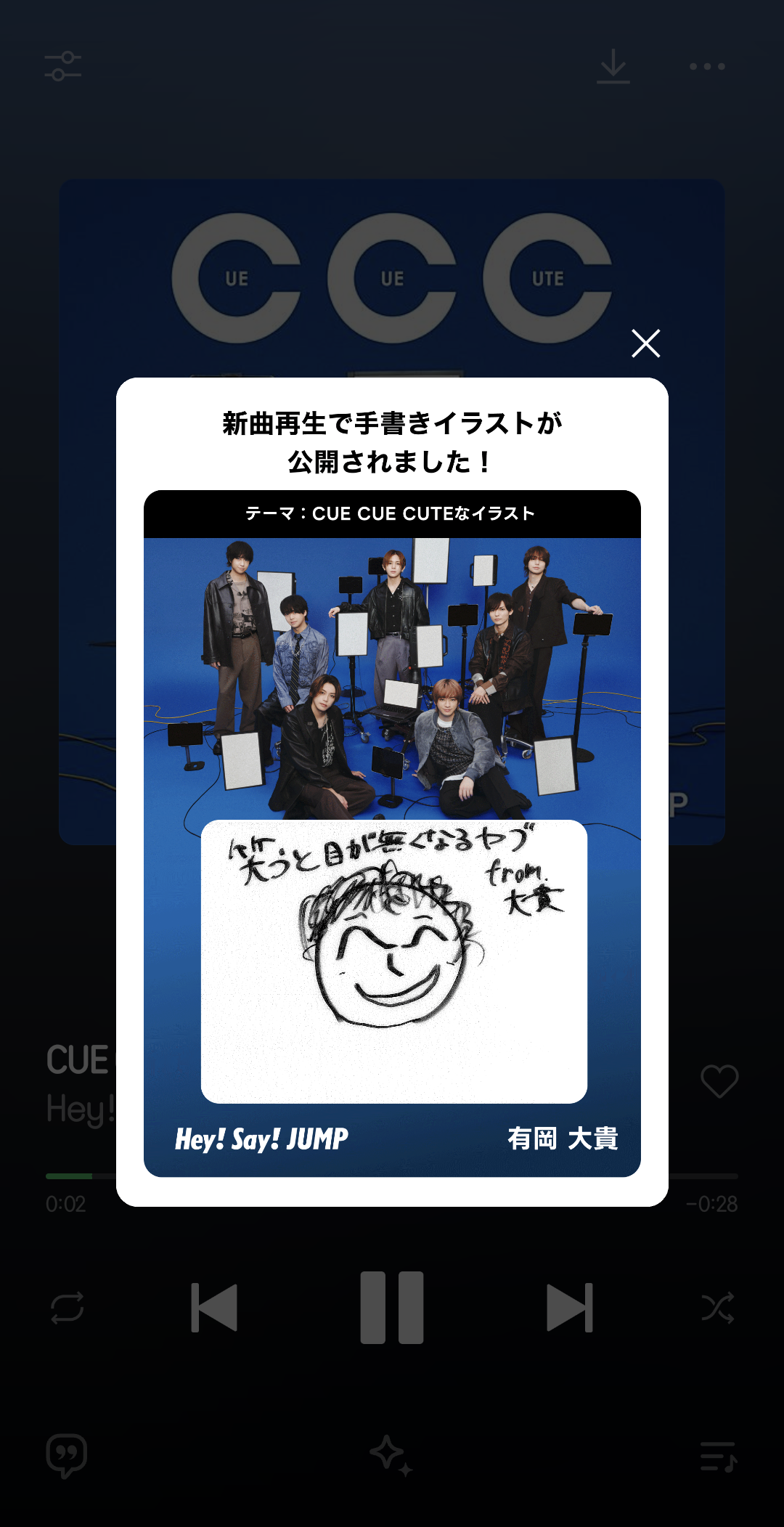This screenshot has width=784, height=1527.
Task: Toggle shuffle playback
Action: coord(718,1308)
